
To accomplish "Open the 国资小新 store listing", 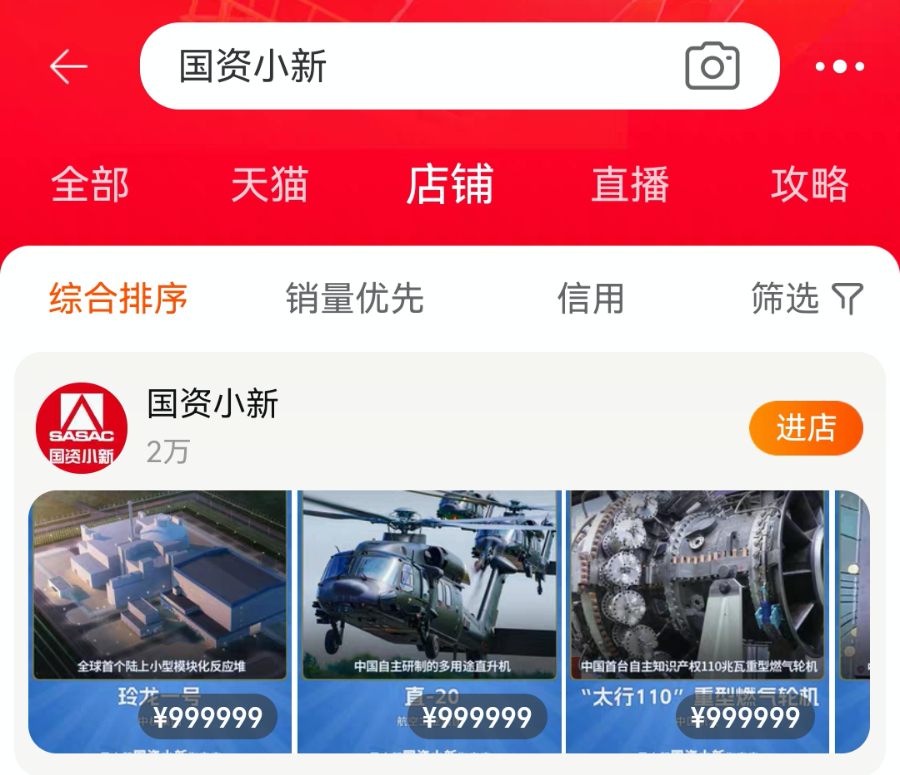I will pyautogui.click(x=212, y=405).
